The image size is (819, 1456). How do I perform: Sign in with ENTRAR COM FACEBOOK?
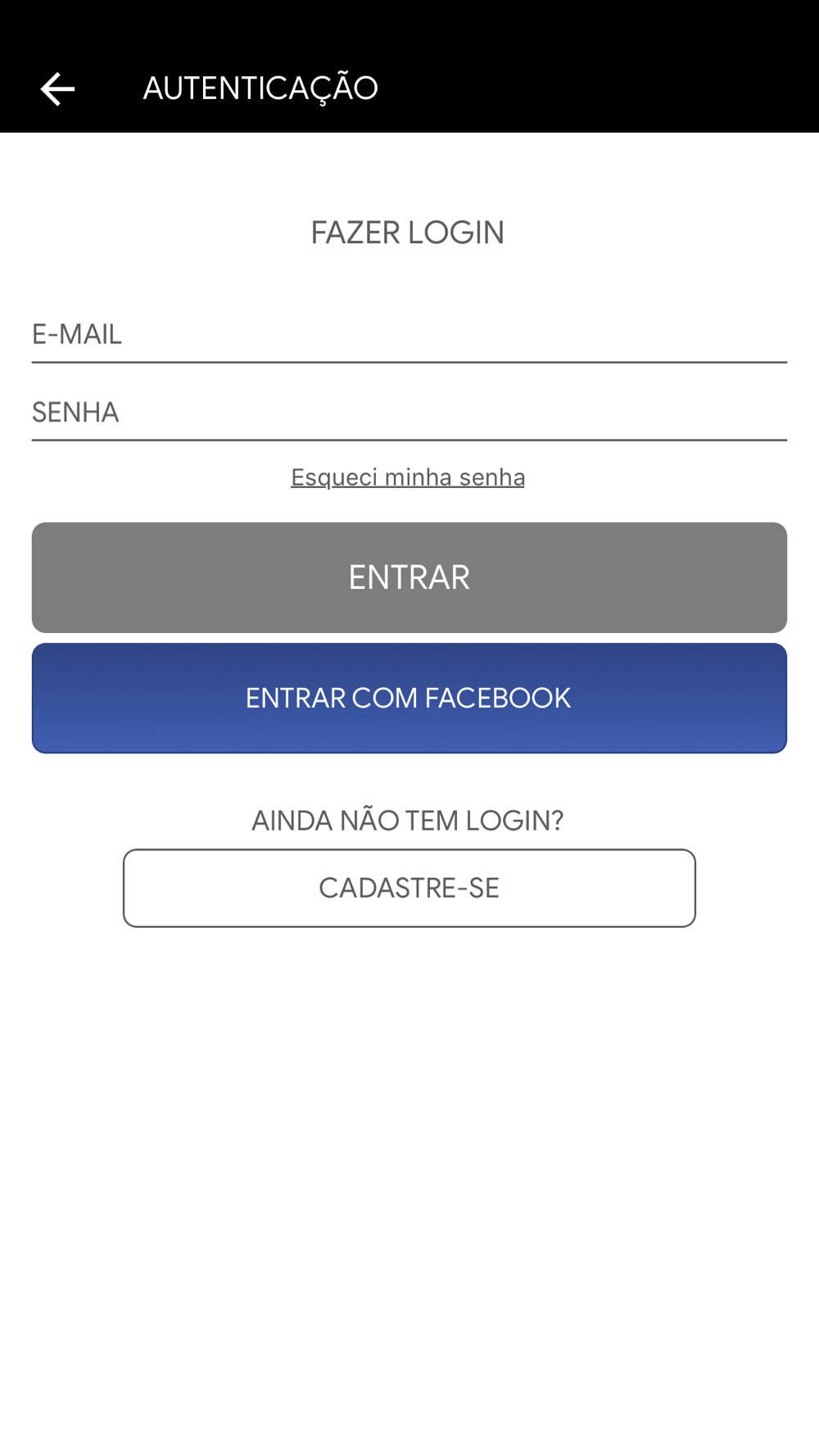point(409,698)
